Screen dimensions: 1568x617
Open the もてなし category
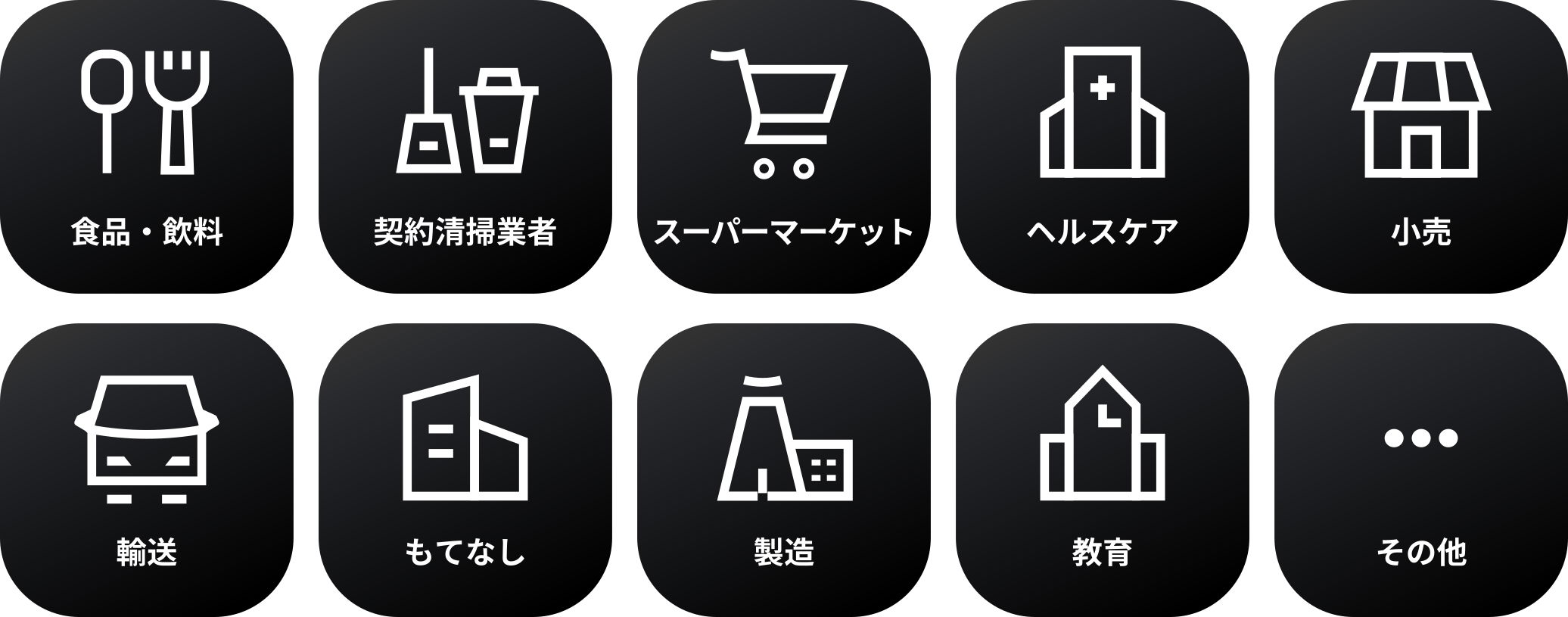pos(465,469)
